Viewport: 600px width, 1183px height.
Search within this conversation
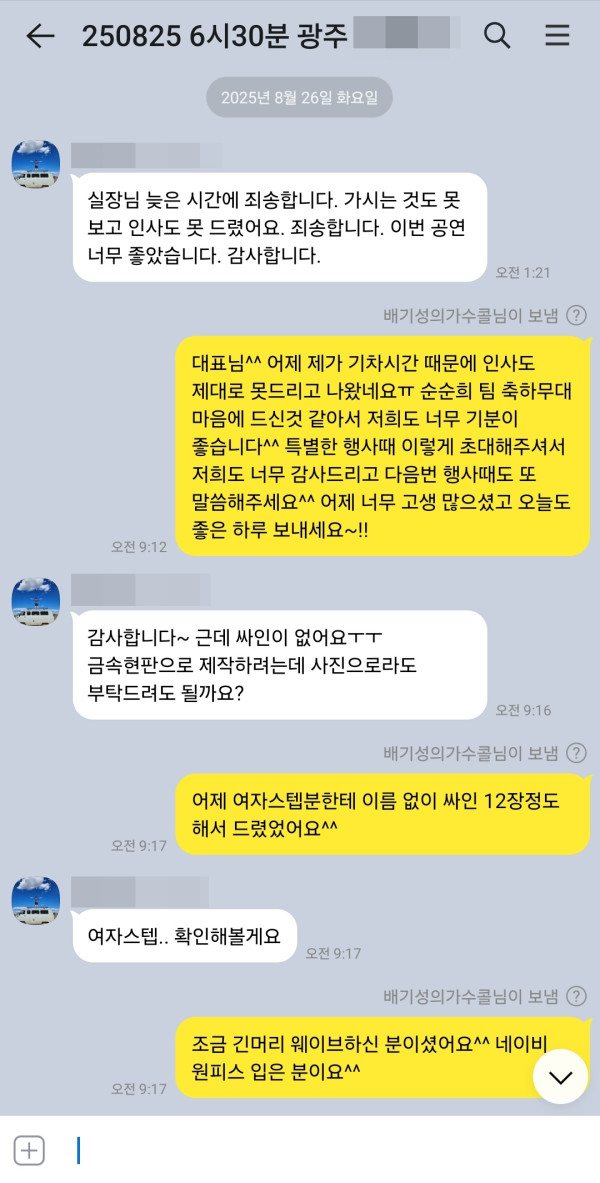pos(497,36)
